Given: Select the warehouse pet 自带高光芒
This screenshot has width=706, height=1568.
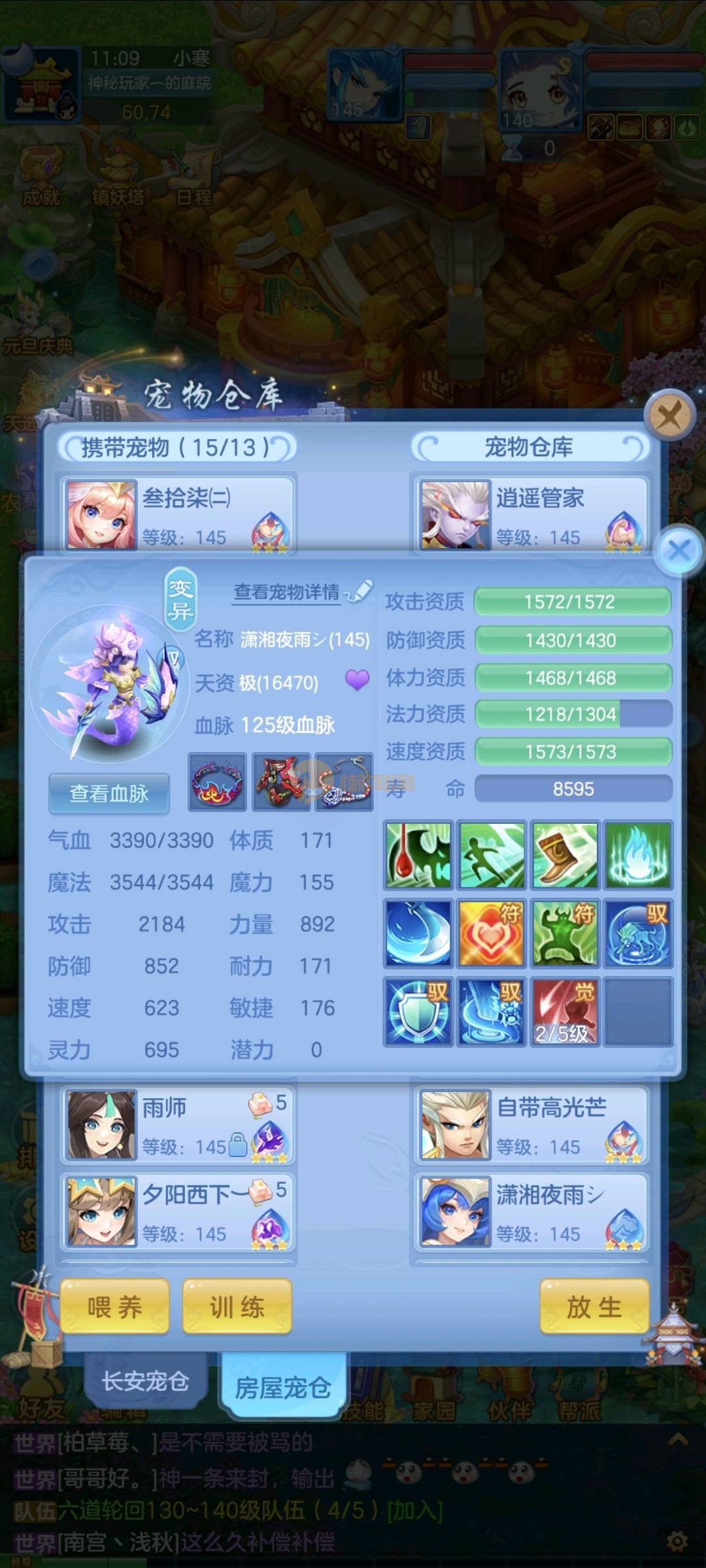Looking at the screenshot, I should (x=531, y=1125).
